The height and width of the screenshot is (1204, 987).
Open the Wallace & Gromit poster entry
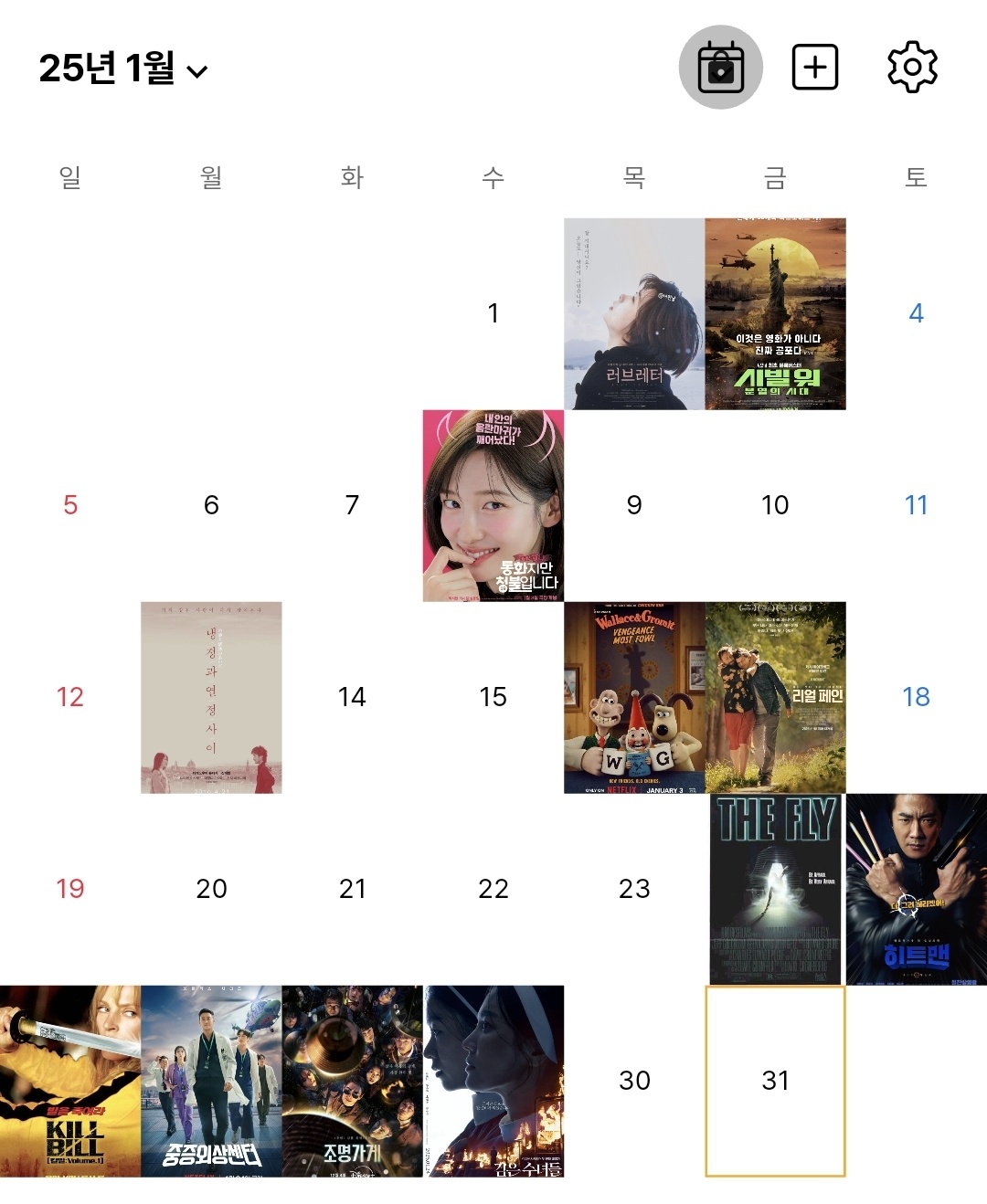point(634,697)
